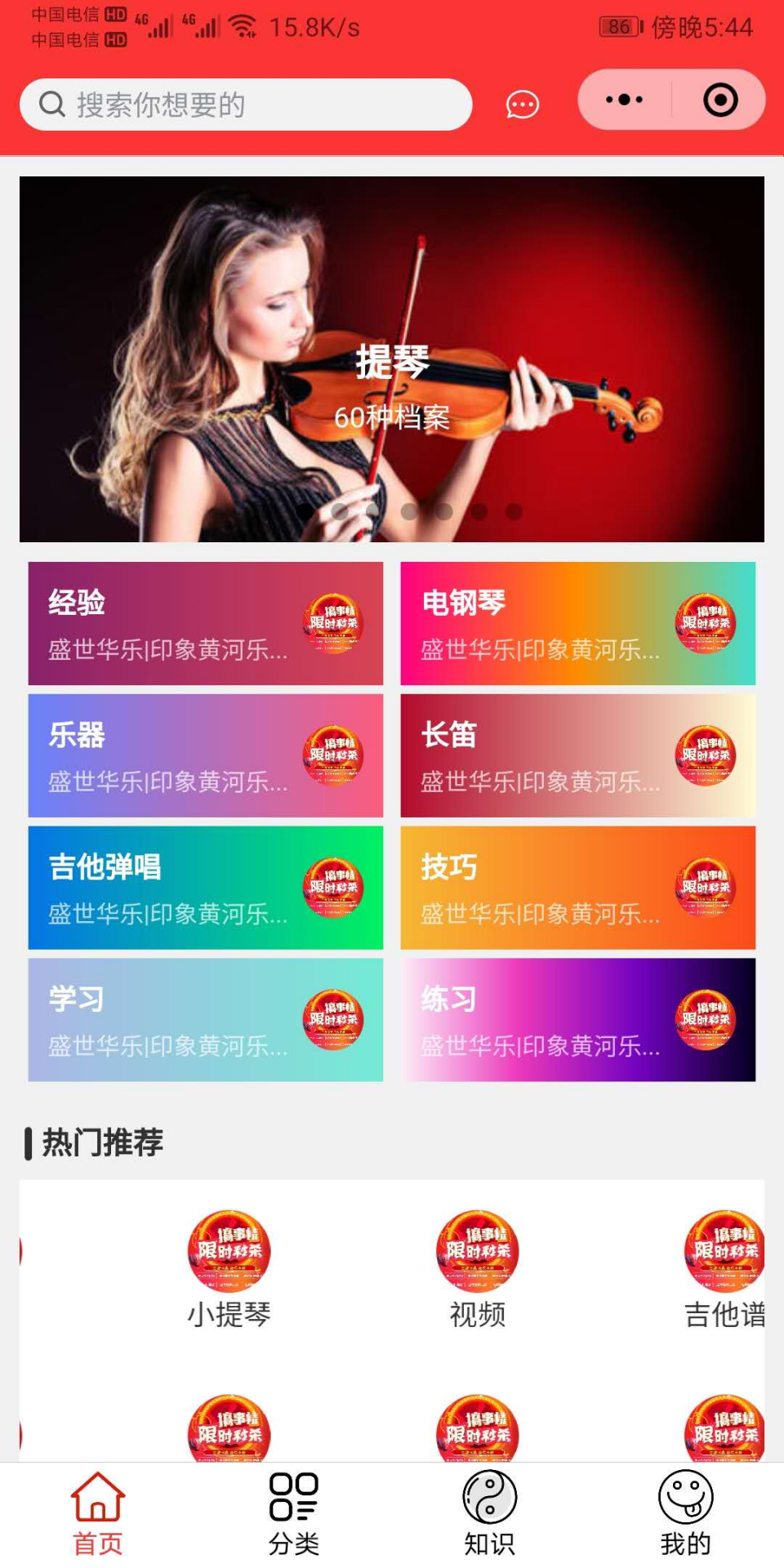Switch to the 首页 tab
Image resolution: width=784 pixels, height=1568 pixels.
pyautogui.click(x=98, y=1515)
